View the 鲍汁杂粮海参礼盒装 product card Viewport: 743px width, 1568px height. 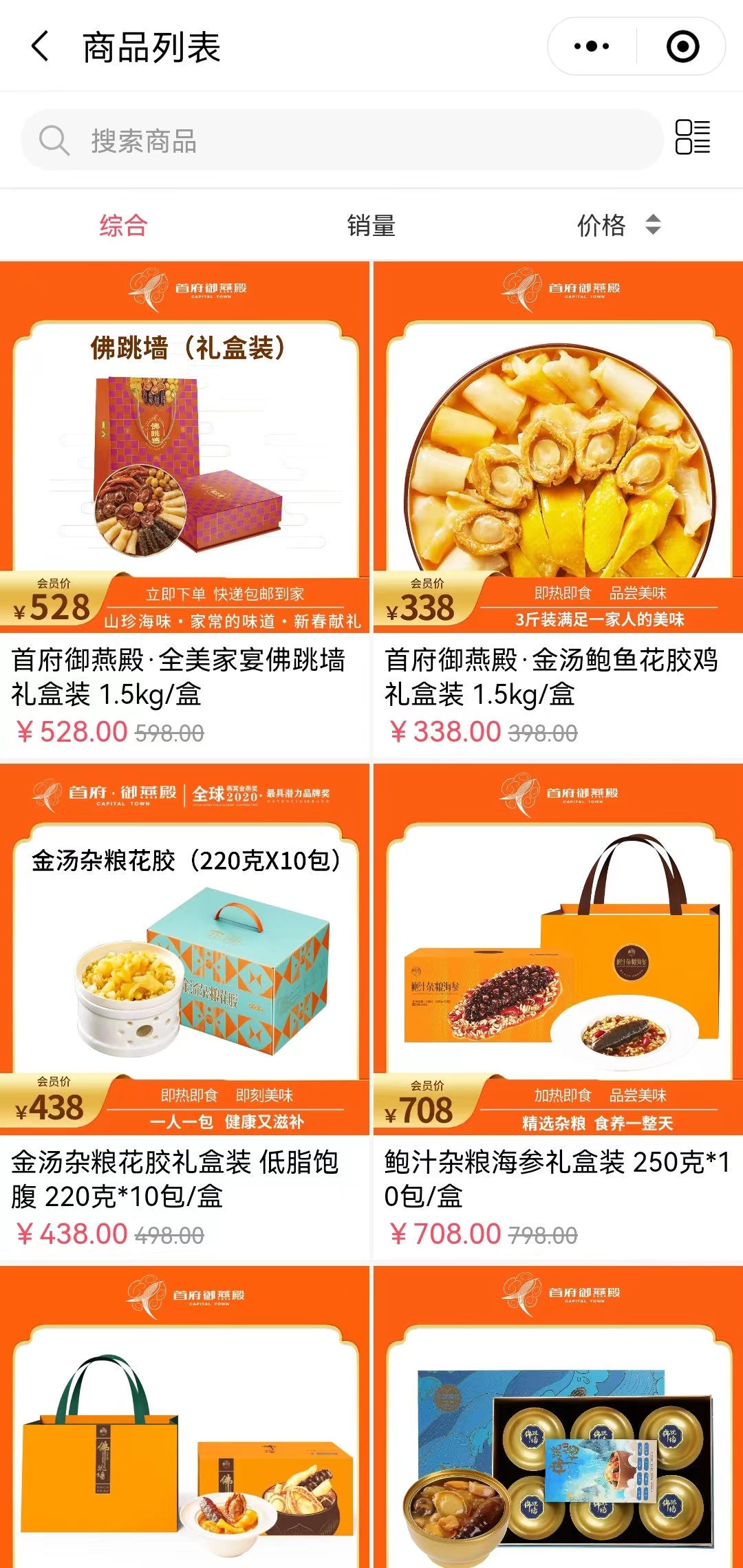tap(558, 984)
